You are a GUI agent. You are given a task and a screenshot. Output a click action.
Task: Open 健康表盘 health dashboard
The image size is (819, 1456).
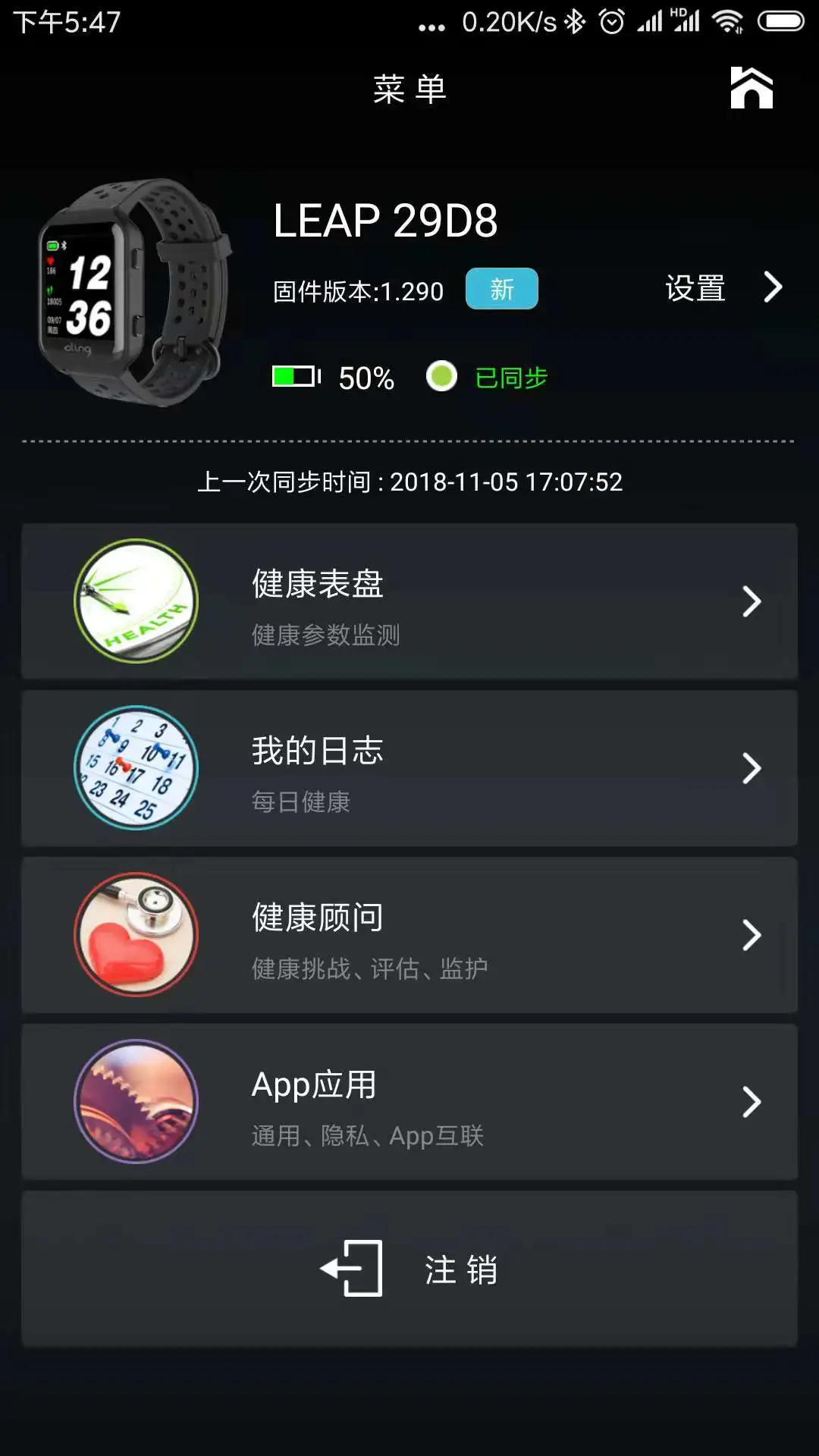point(409,601)
